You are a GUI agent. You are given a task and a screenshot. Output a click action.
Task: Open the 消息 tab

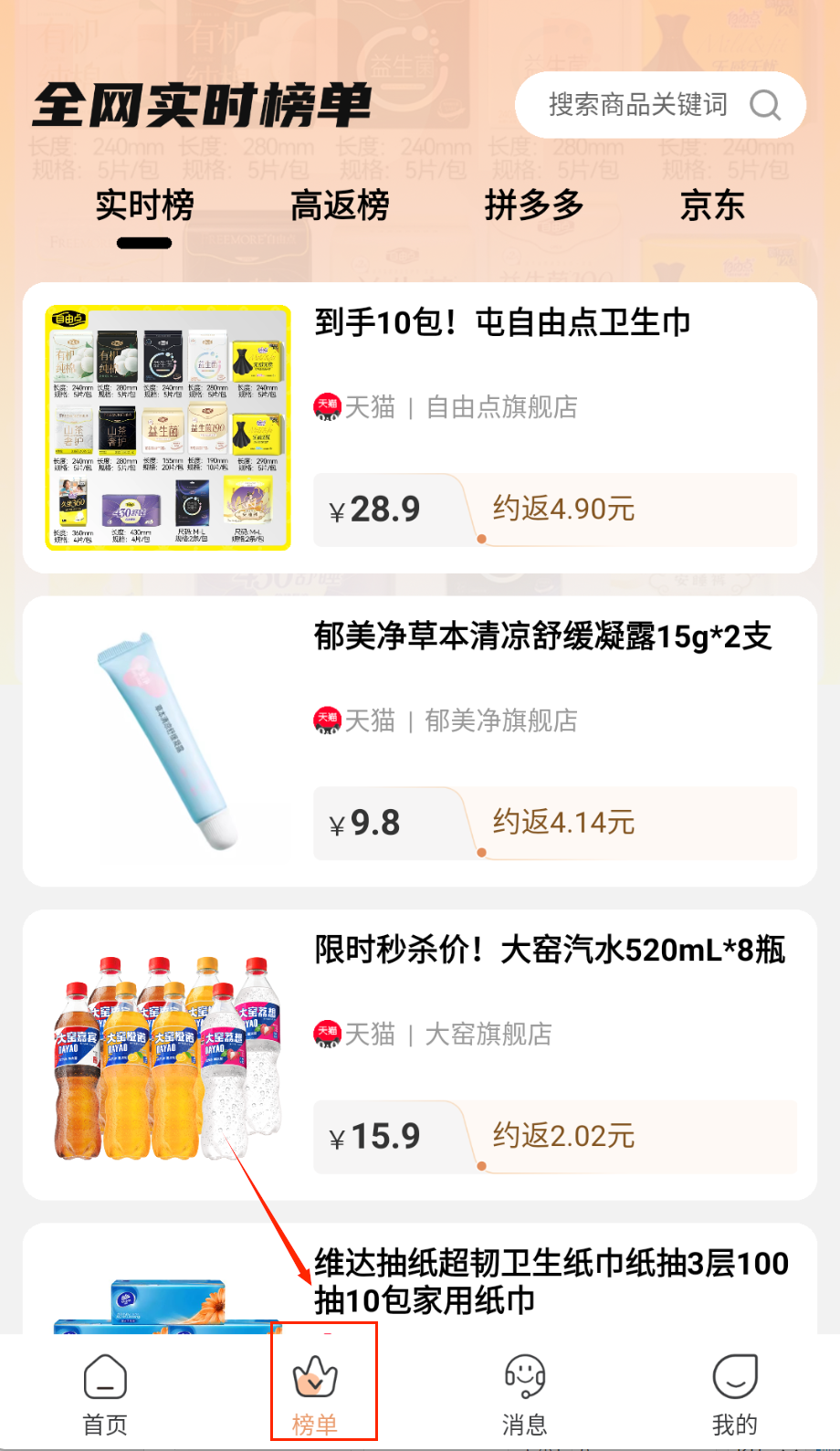525,1394
